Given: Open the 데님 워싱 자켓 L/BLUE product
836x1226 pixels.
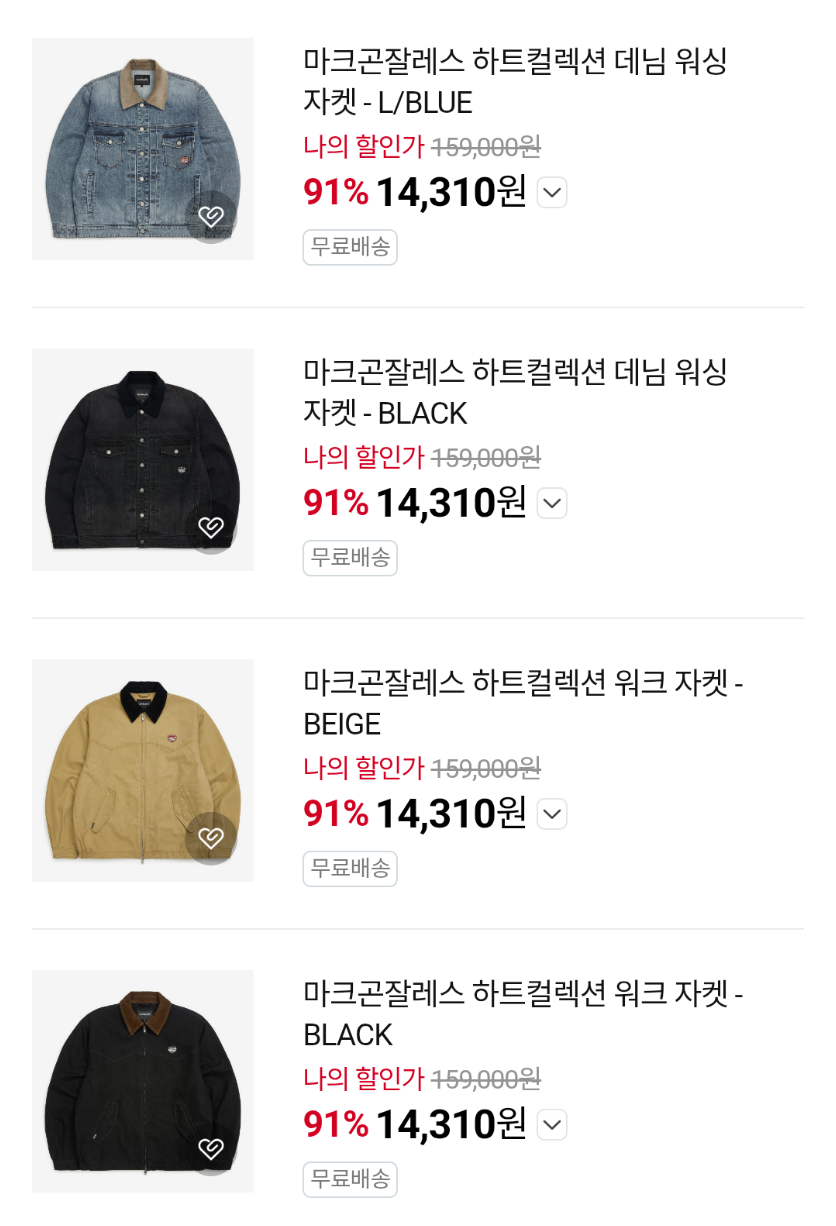Looking at the screenshot, I should pyautogui.click(x=514, y=81).
